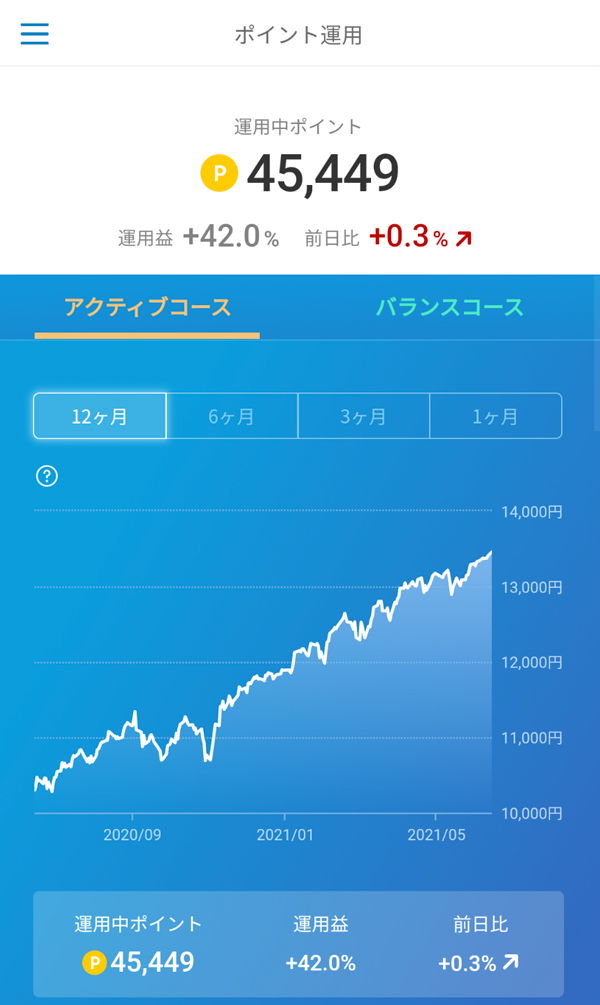View the 1ヶ月 chart period
Viewport: 600px width, 1005px height.
point(495,416)
